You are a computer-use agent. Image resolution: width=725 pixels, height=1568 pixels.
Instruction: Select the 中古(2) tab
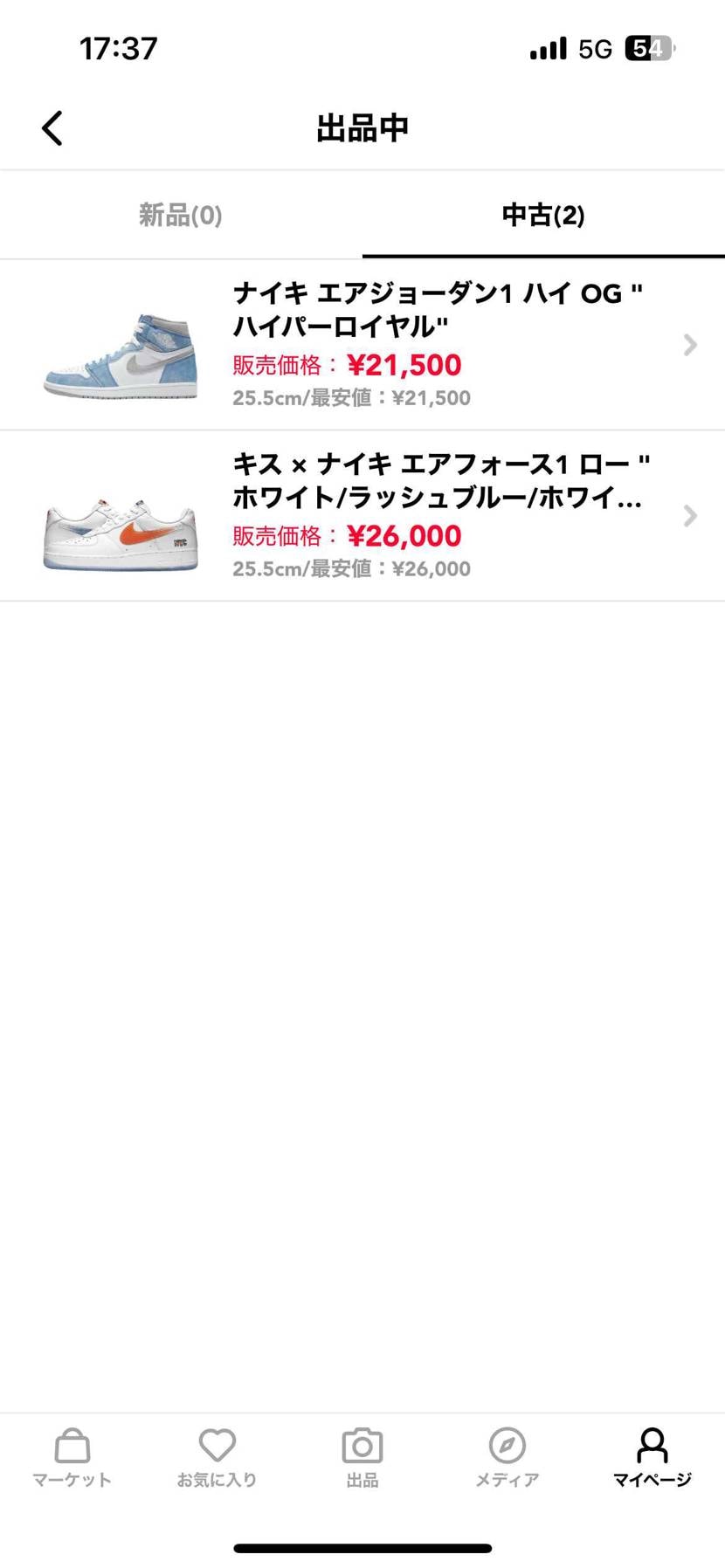[x=543, y=215]
